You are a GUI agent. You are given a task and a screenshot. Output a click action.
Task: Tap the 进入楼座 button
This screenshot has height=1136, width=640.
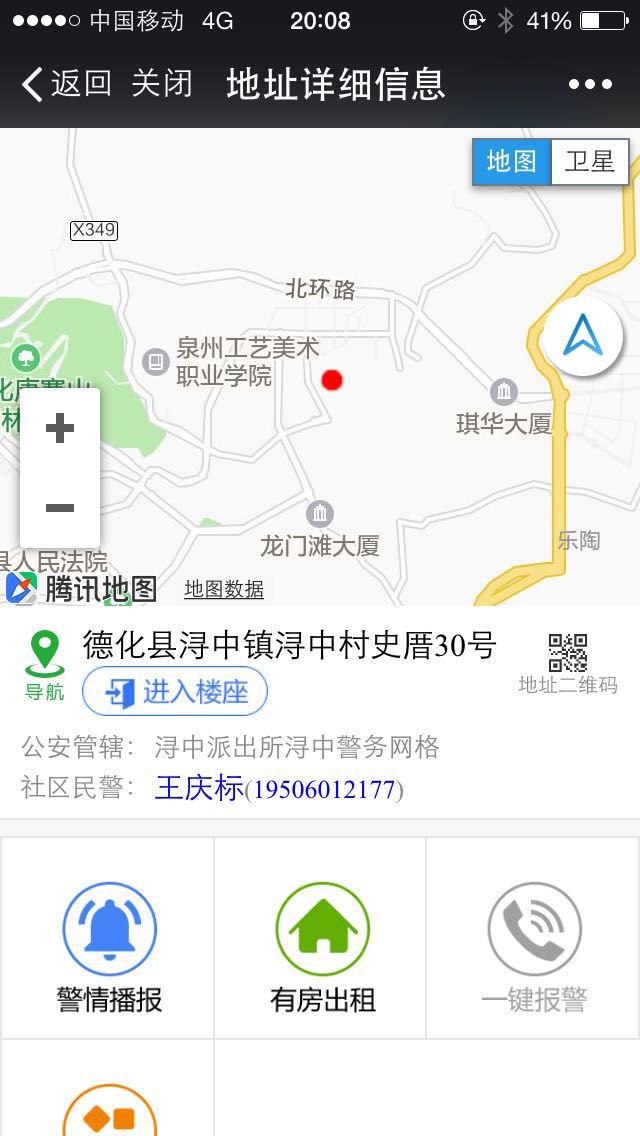pyautogui.click(x=175, y=692)
